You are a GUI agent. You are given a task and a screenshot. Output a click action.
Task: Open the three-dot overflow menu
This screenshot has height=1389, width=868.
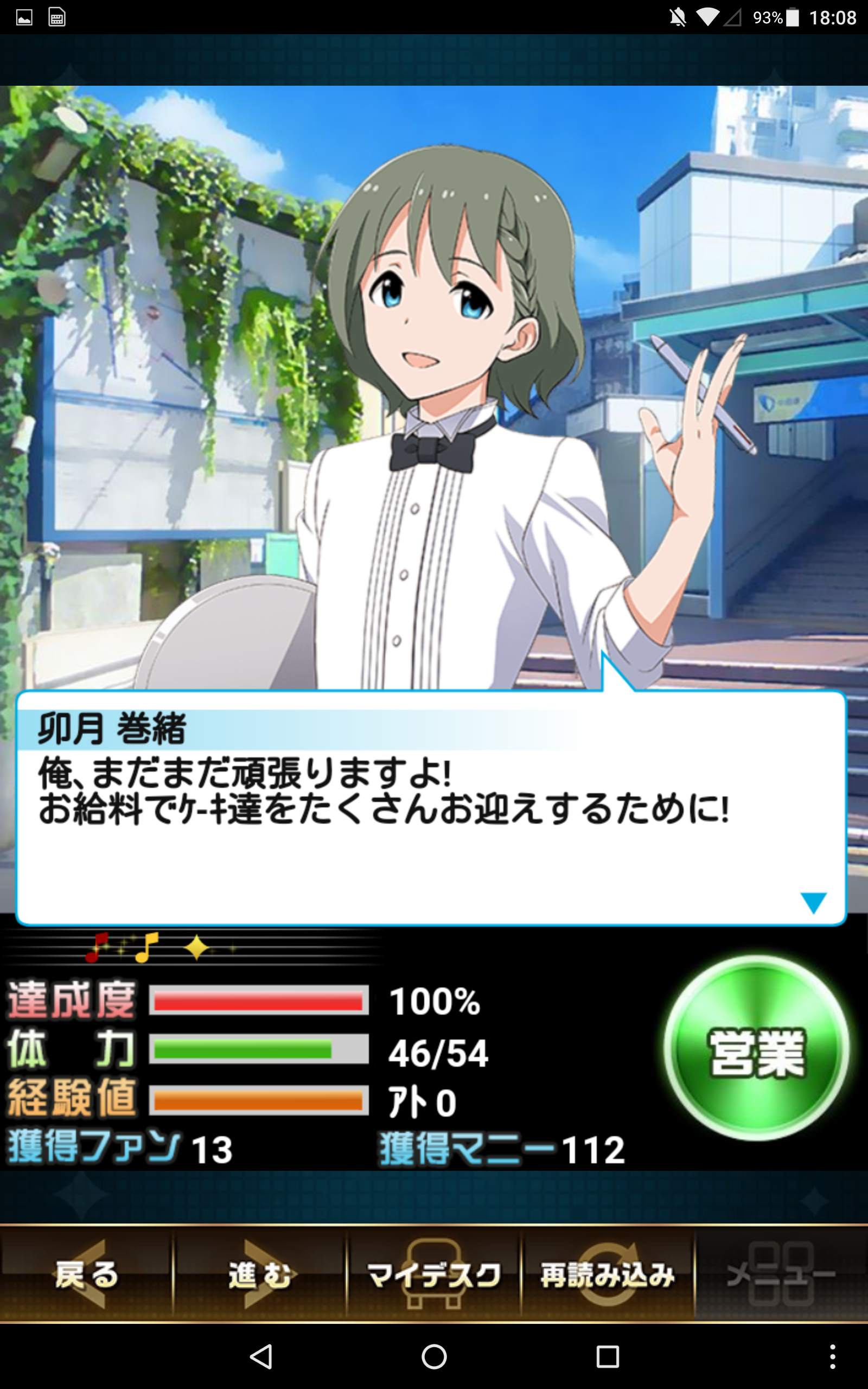click(x=832, y=1358)
